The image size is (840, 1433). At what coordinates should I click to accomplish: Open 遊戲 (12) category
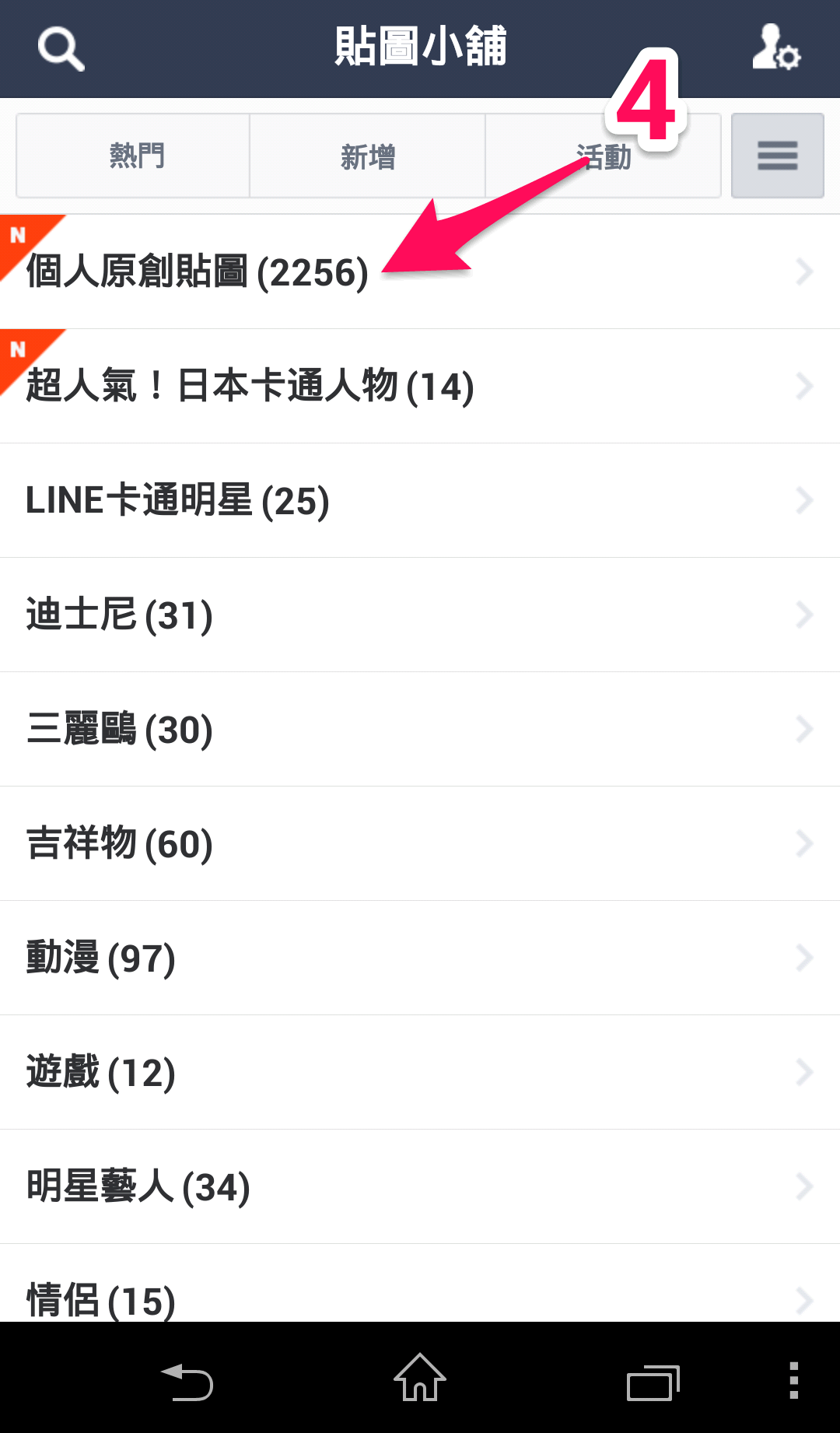420,1072
